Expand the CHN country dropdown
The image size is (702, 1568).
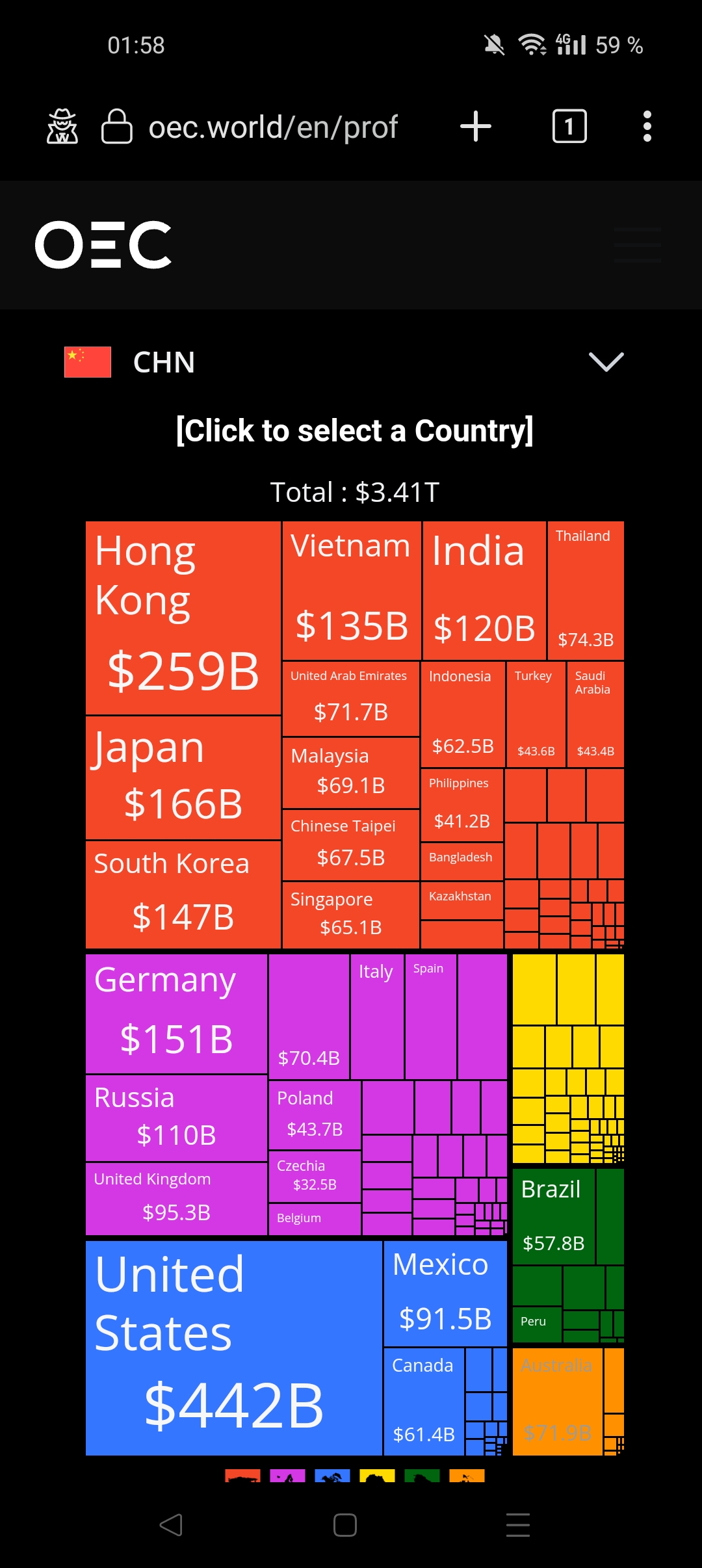606,362
